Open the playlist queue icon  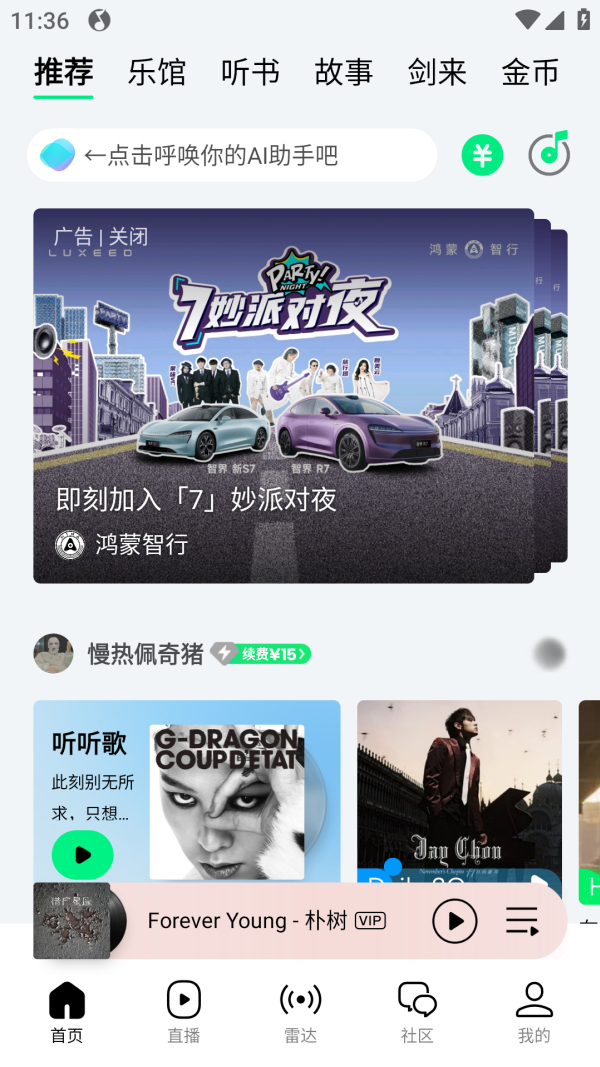click(x=521, y=921)
